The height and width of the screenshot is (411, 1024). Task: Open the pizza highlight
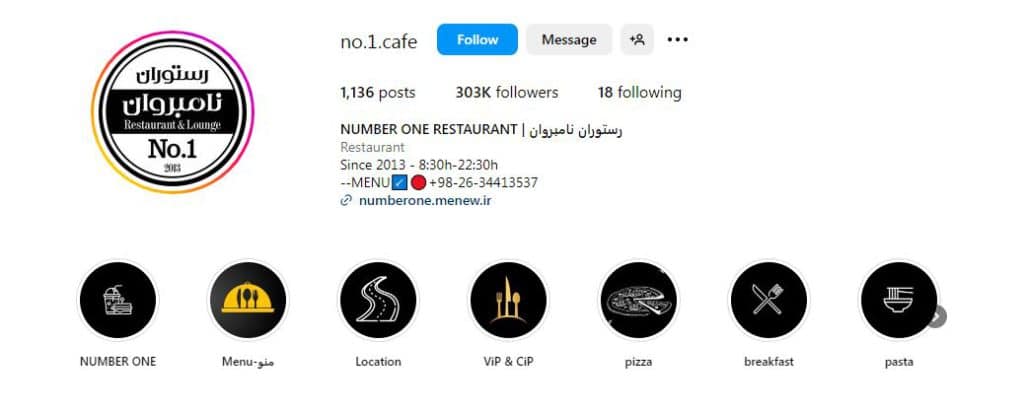pos(638,301)
